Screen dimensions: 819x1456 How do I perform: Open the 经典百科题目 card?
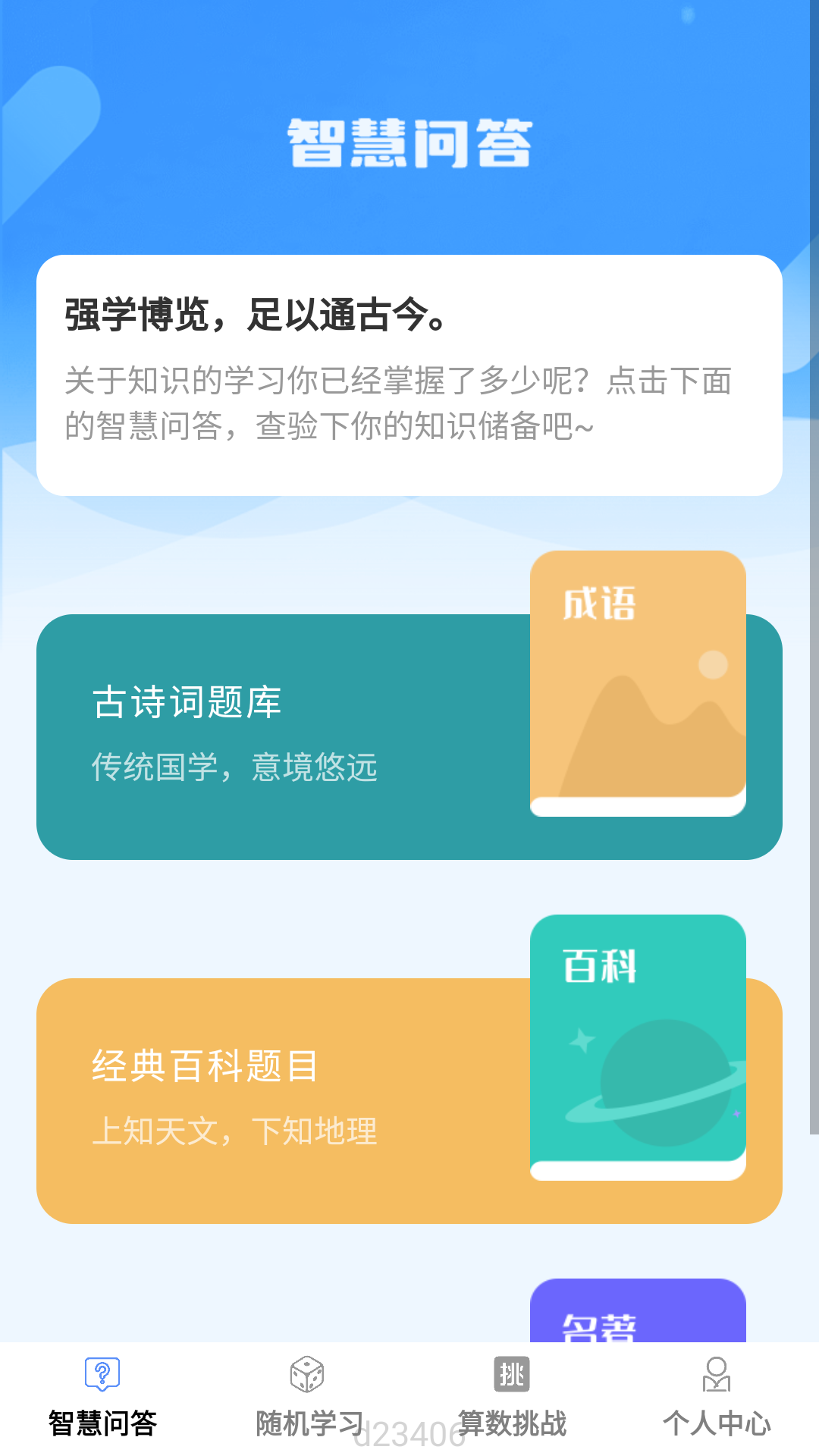[x=303, y=1100]
